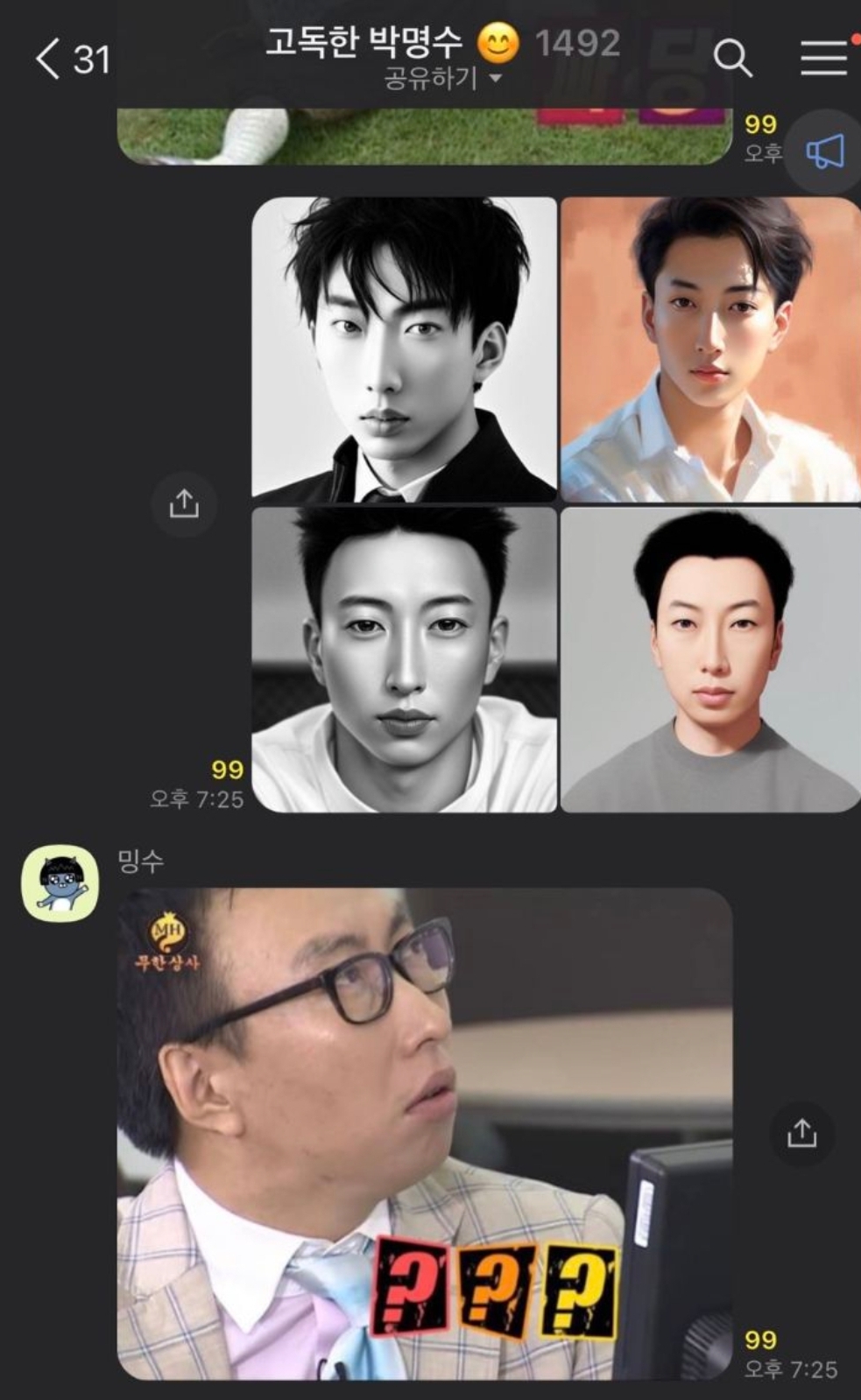Open the chat room hamburger menu

(x=823, y=59)
